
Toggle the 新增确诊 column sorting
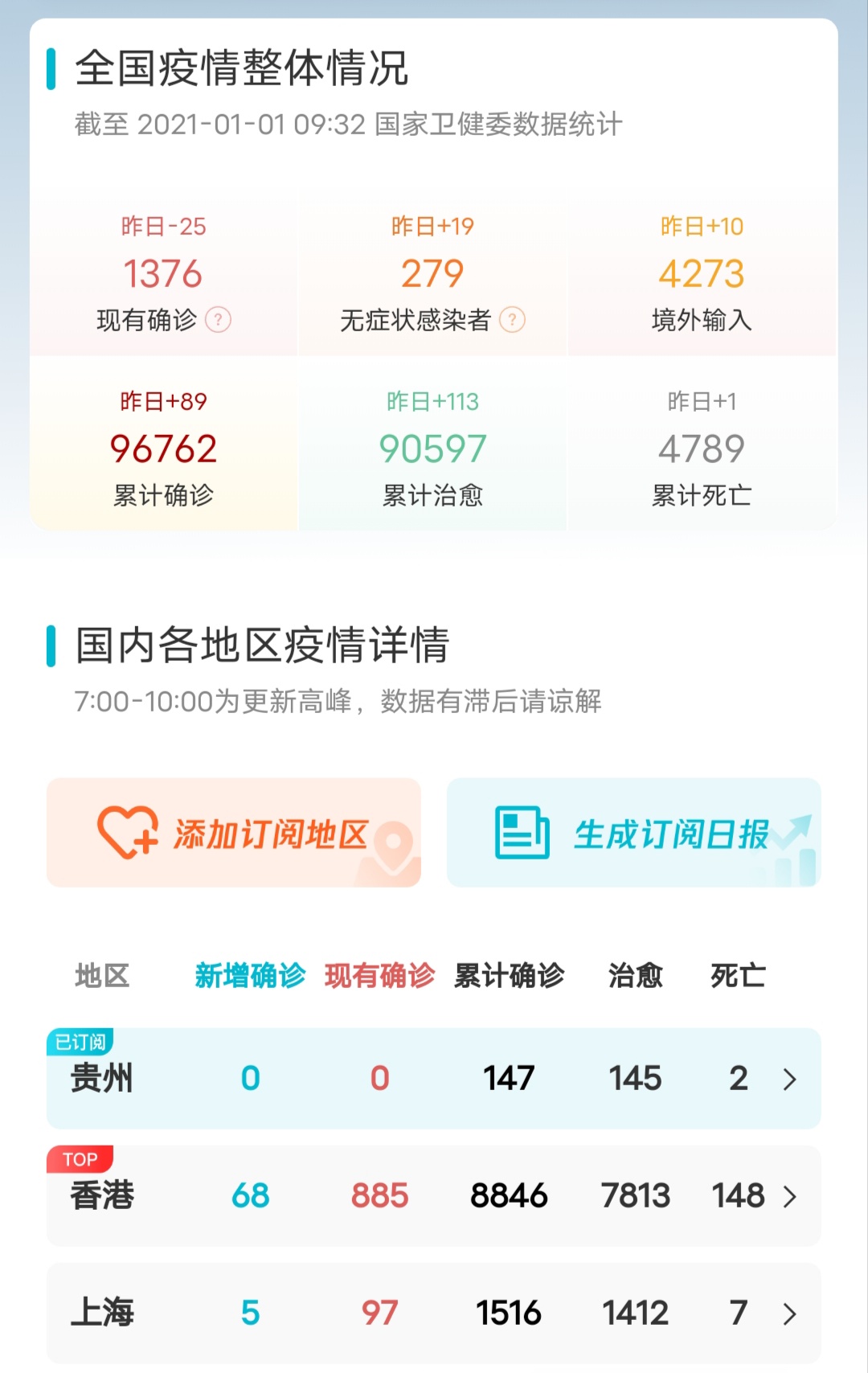[x=249, y=975]
